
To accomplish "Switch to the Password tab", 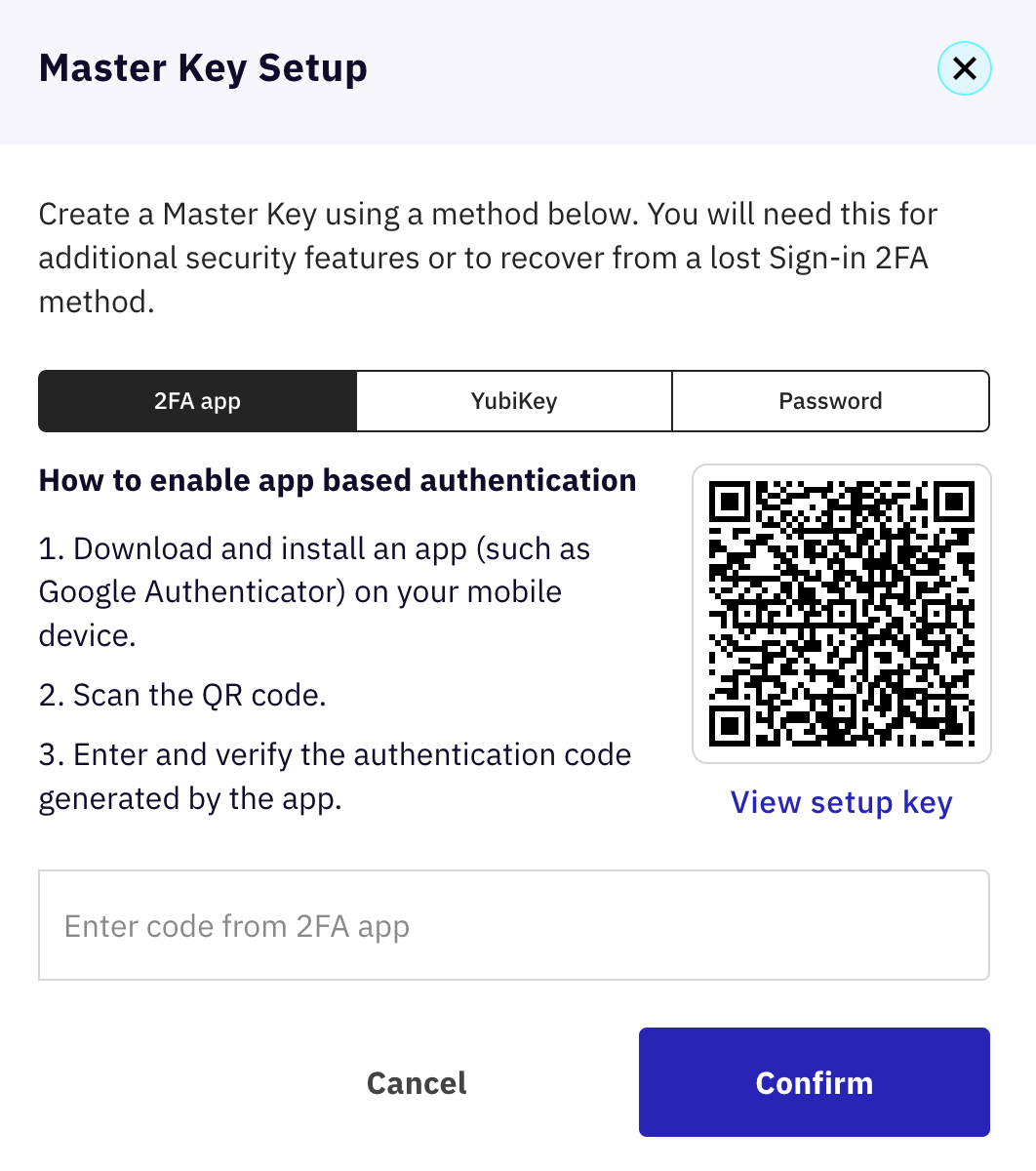I will [830, 401].
